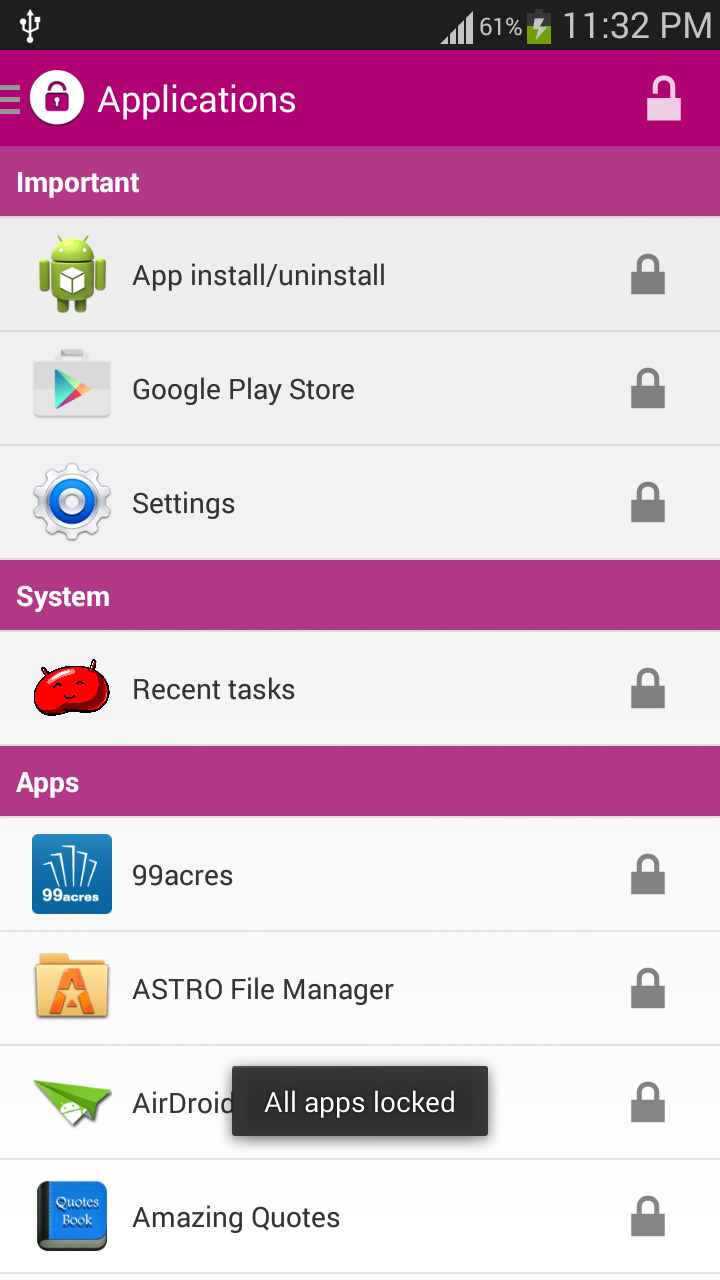
Task: Toggle the lock for Settings
Action: pos(648,502)
